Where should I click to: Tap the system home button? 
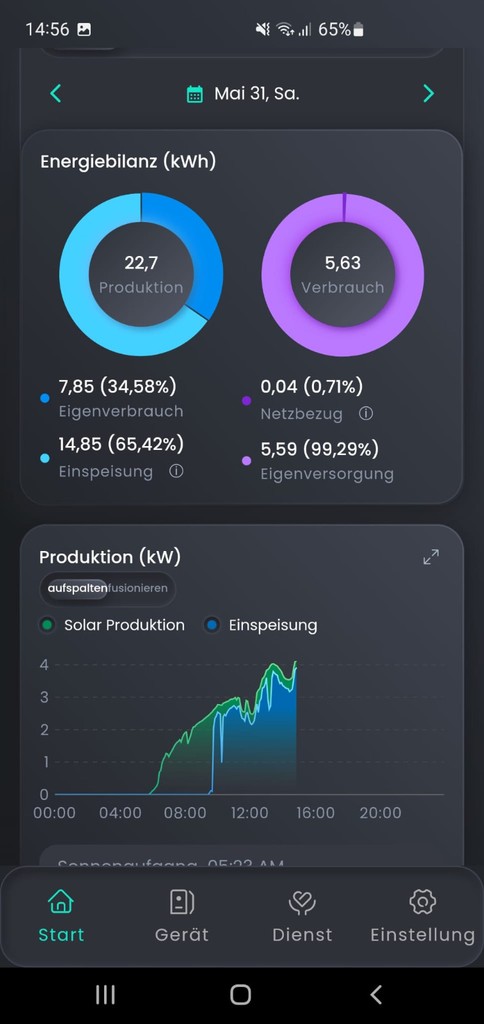click(240, 995)
